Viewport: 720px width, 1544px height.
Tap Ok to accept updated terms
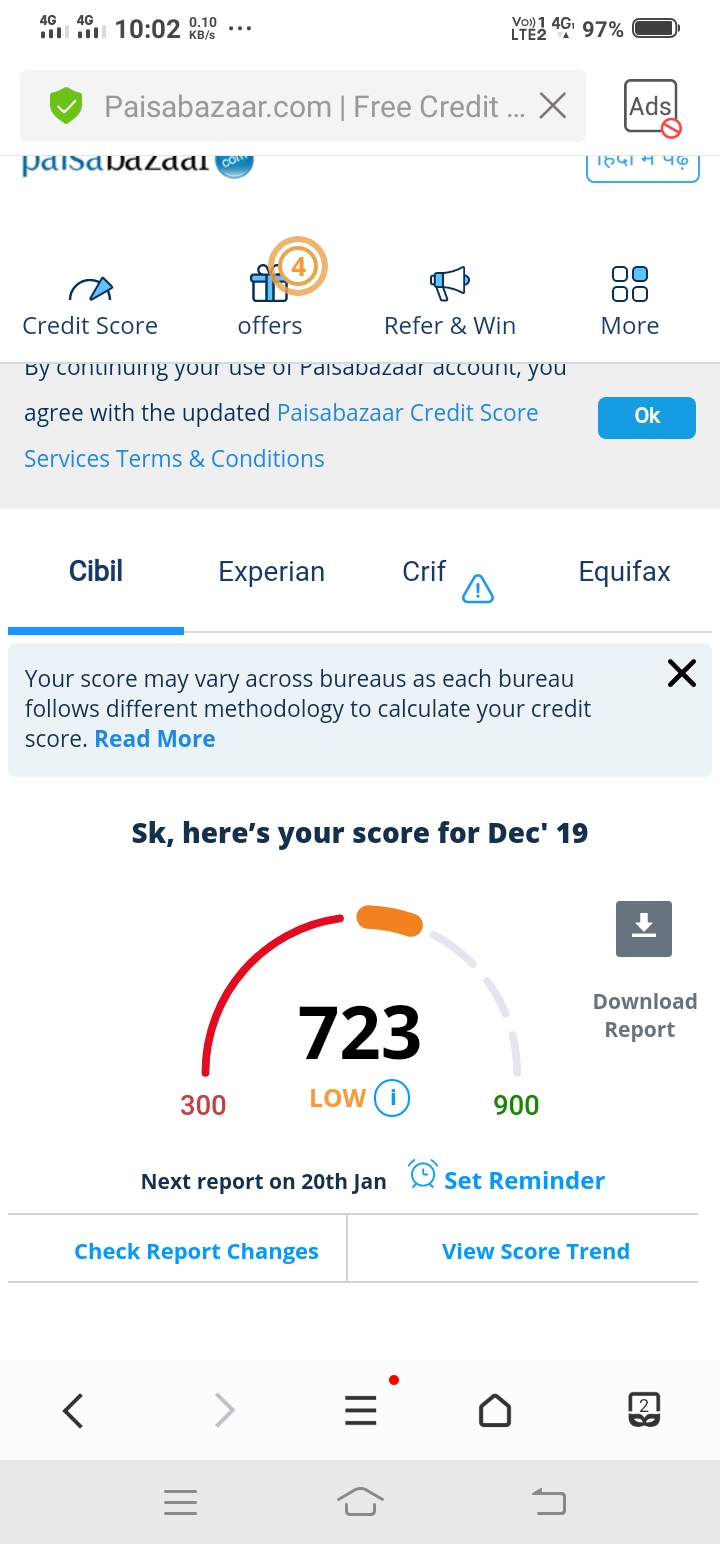pos(647,416)
